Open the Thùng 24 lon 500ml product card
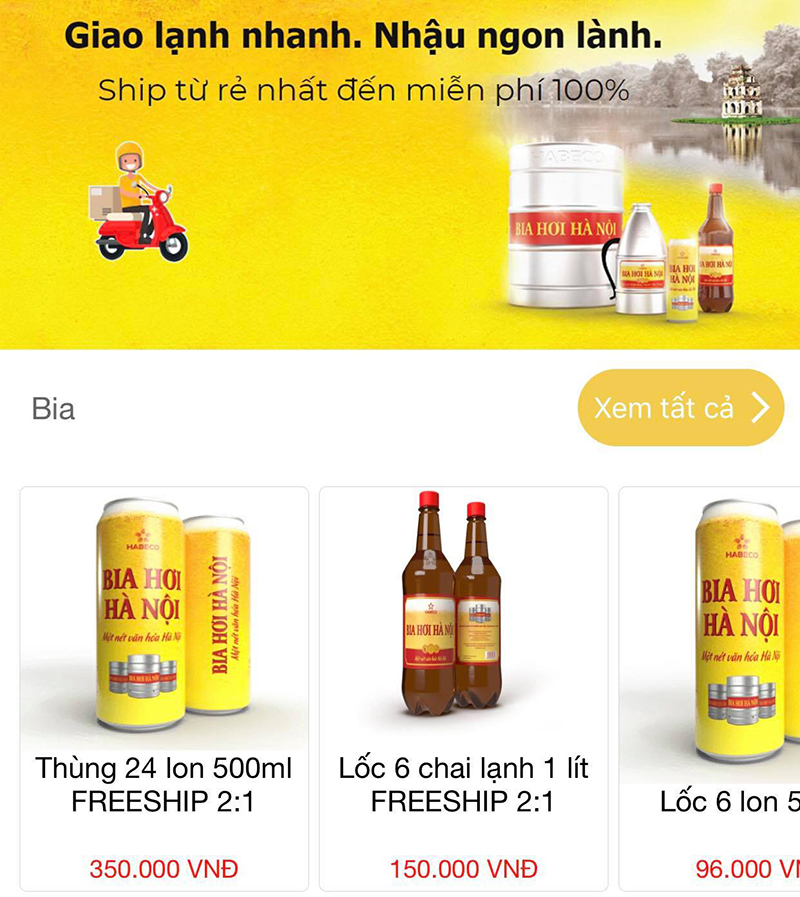The image size is (800, 897). [x=164, y=688]
